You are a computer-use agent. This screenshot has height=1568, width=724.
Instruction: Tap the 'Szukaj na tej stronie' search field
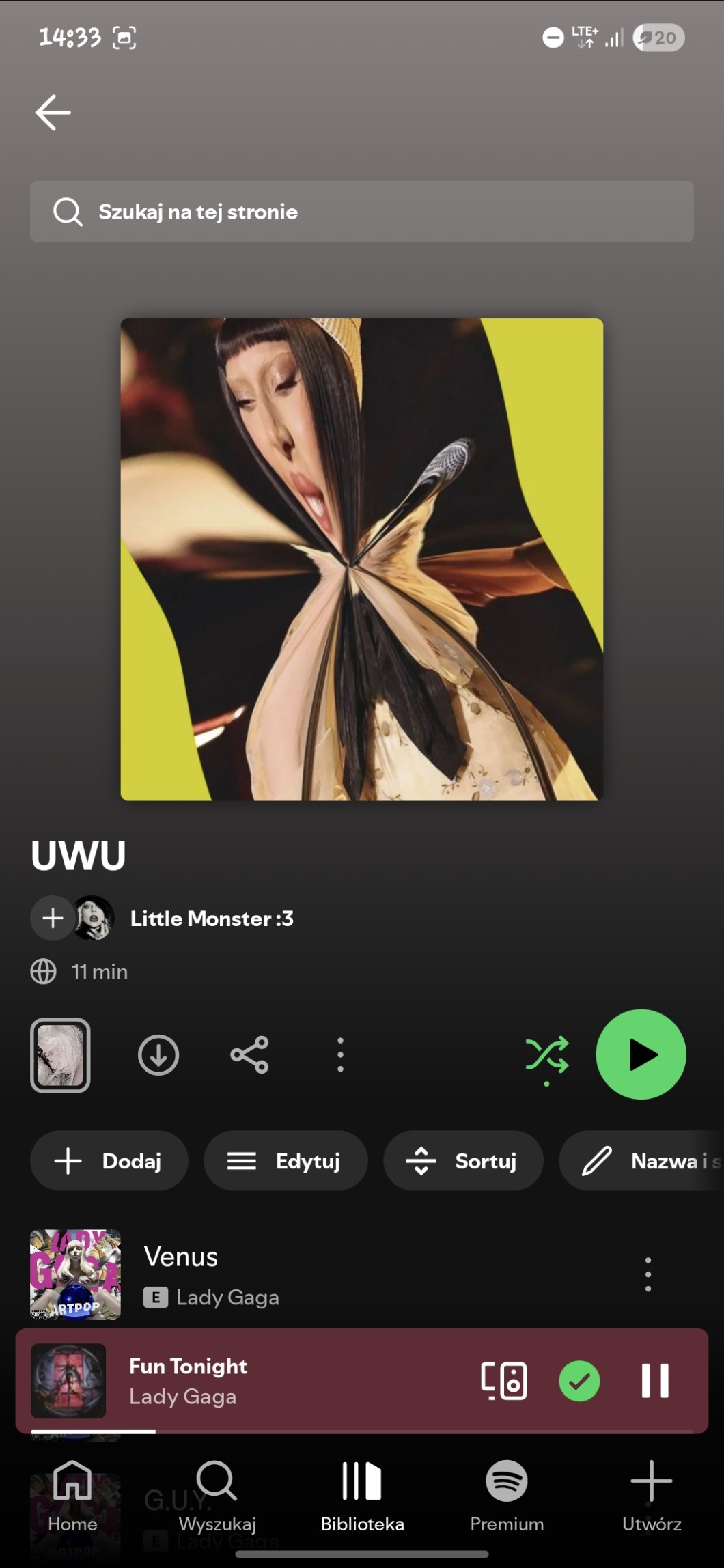[x=362, y=212]
